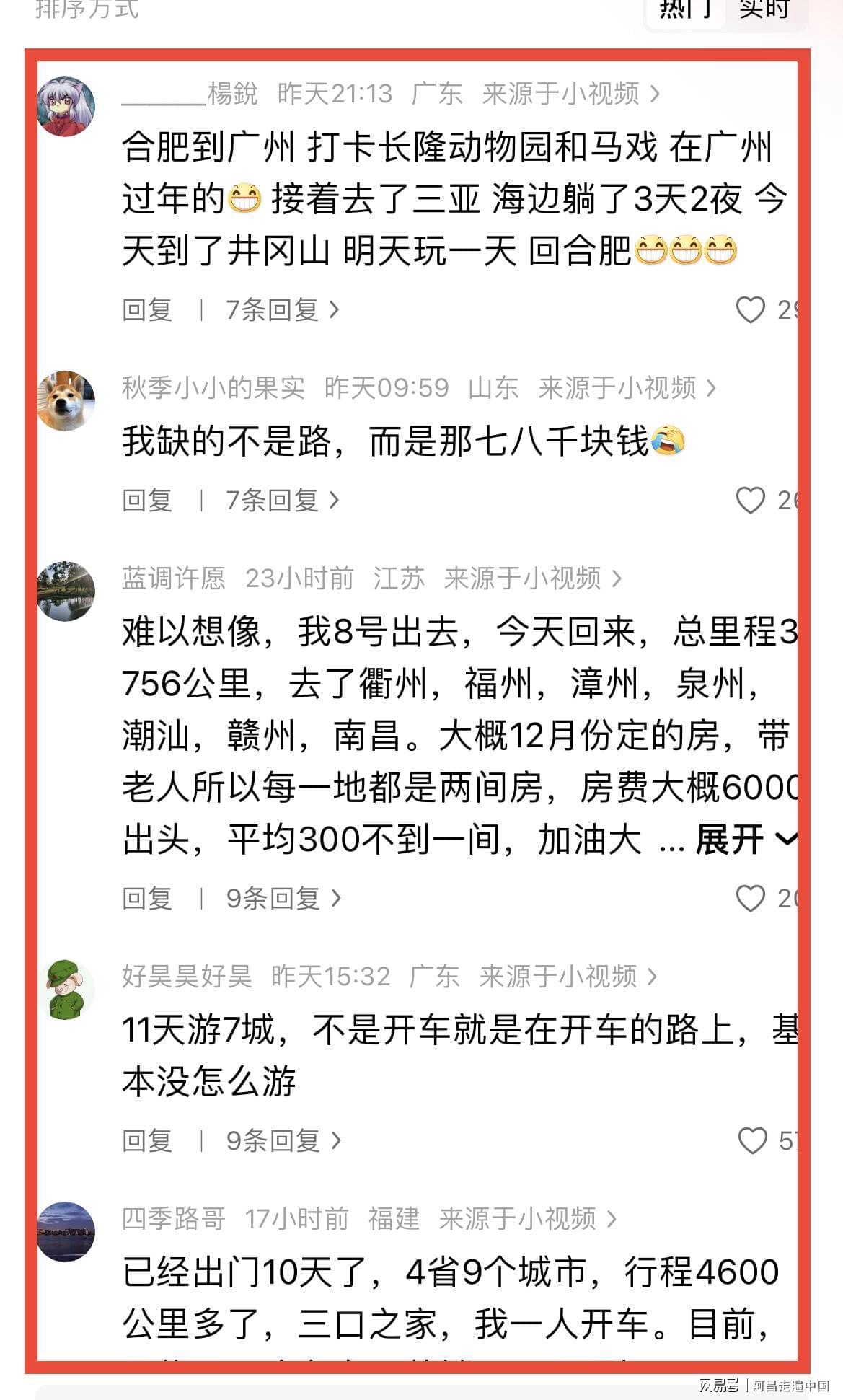Like 蓝调许愿's comment
843x1400 pixels.
[750, 898]
